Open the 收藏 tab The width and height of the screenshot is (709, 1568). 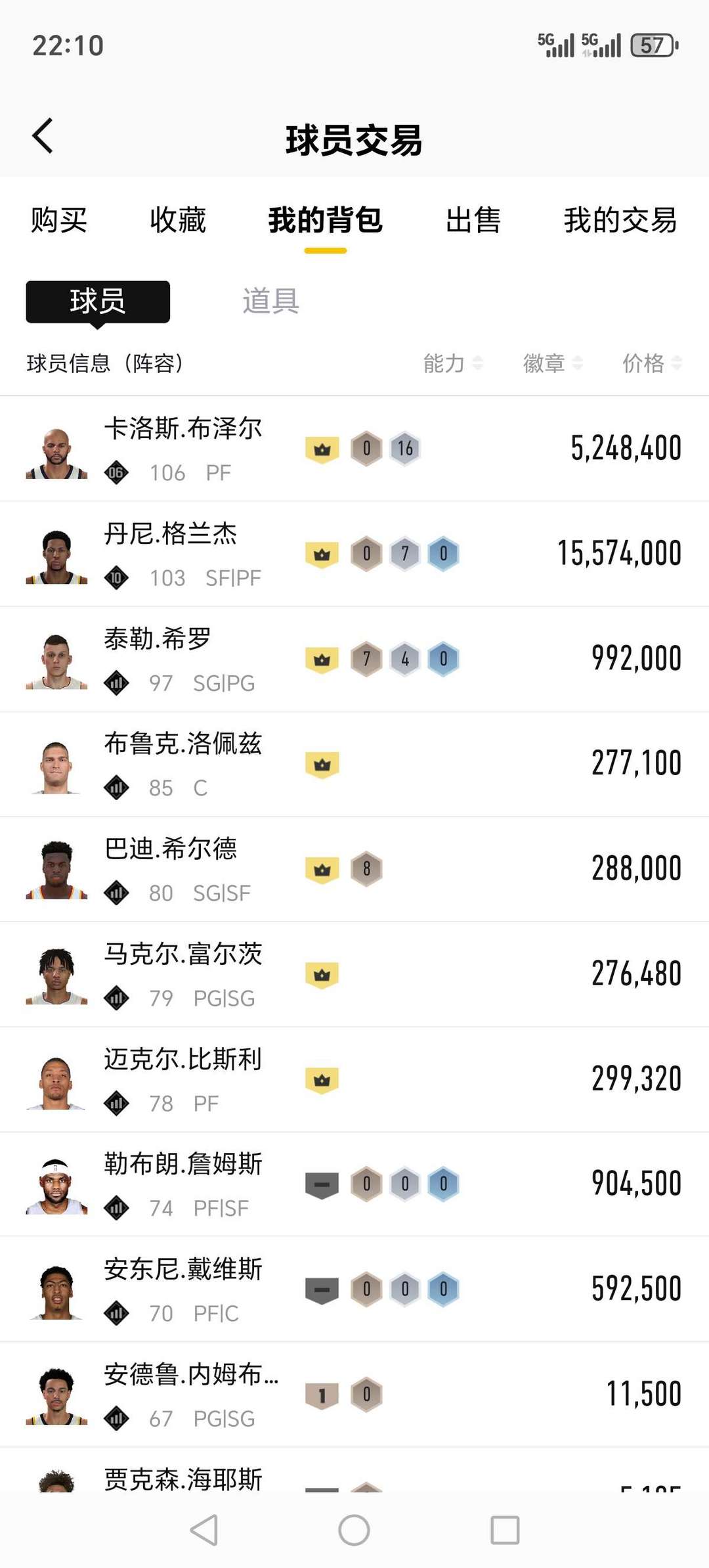click(x=178, y=220)
